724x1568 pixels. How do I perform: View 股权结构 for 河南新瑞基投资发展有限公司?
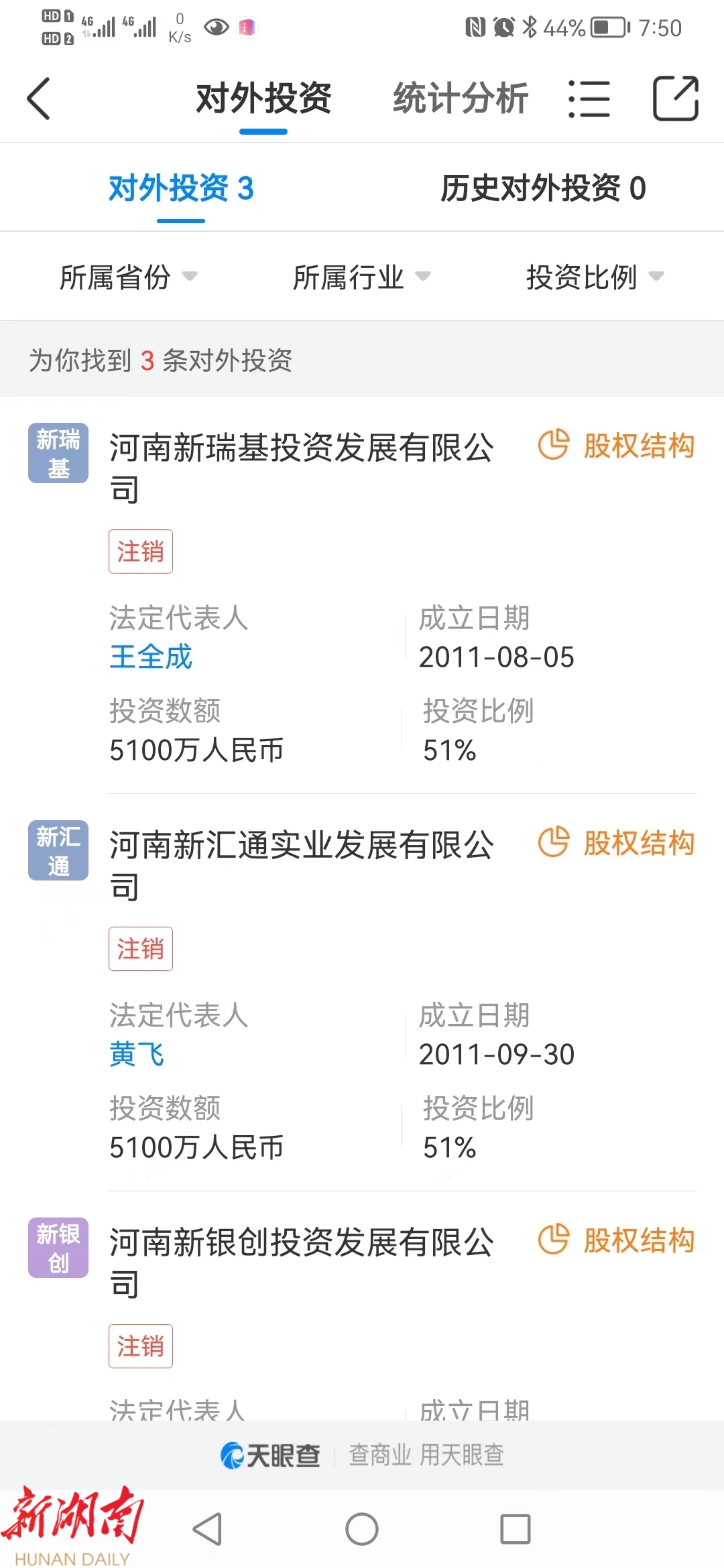pos(617,446)
